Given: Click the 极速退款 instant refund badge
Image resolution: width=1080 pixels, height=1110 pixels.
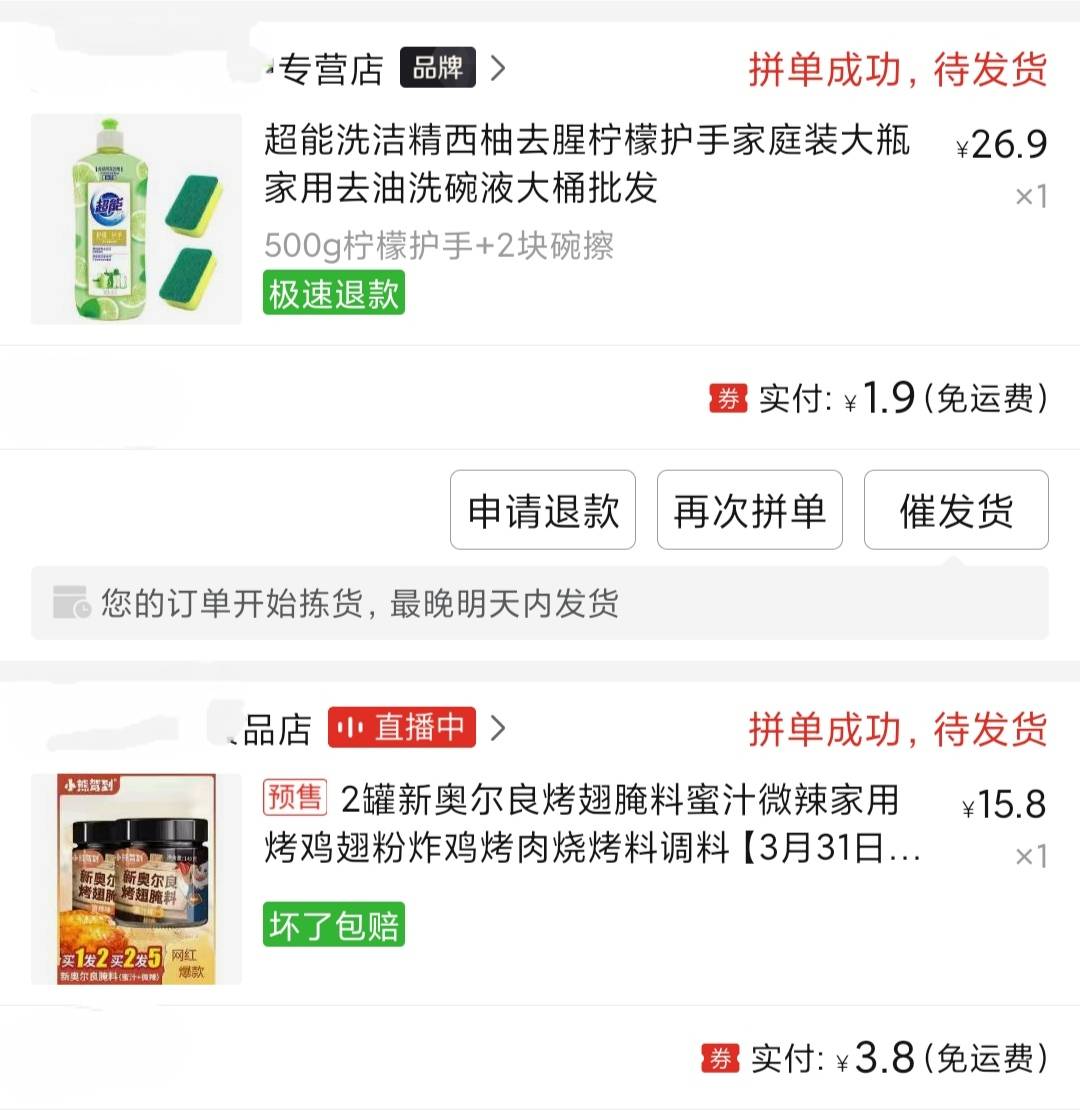Looking at the screenshot, I should click(x=333, y=295).
